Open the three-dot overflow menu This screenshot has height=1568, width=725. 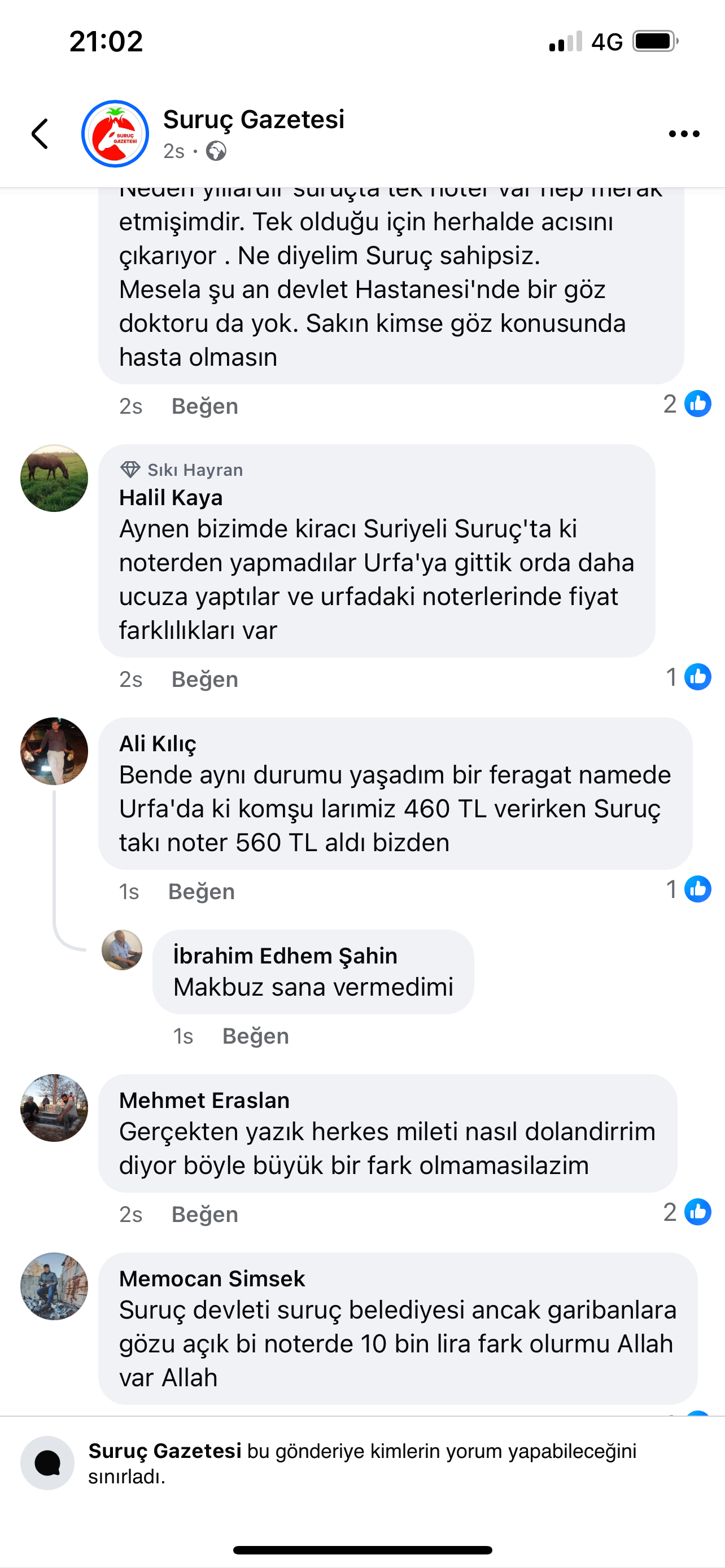(684, 134)
